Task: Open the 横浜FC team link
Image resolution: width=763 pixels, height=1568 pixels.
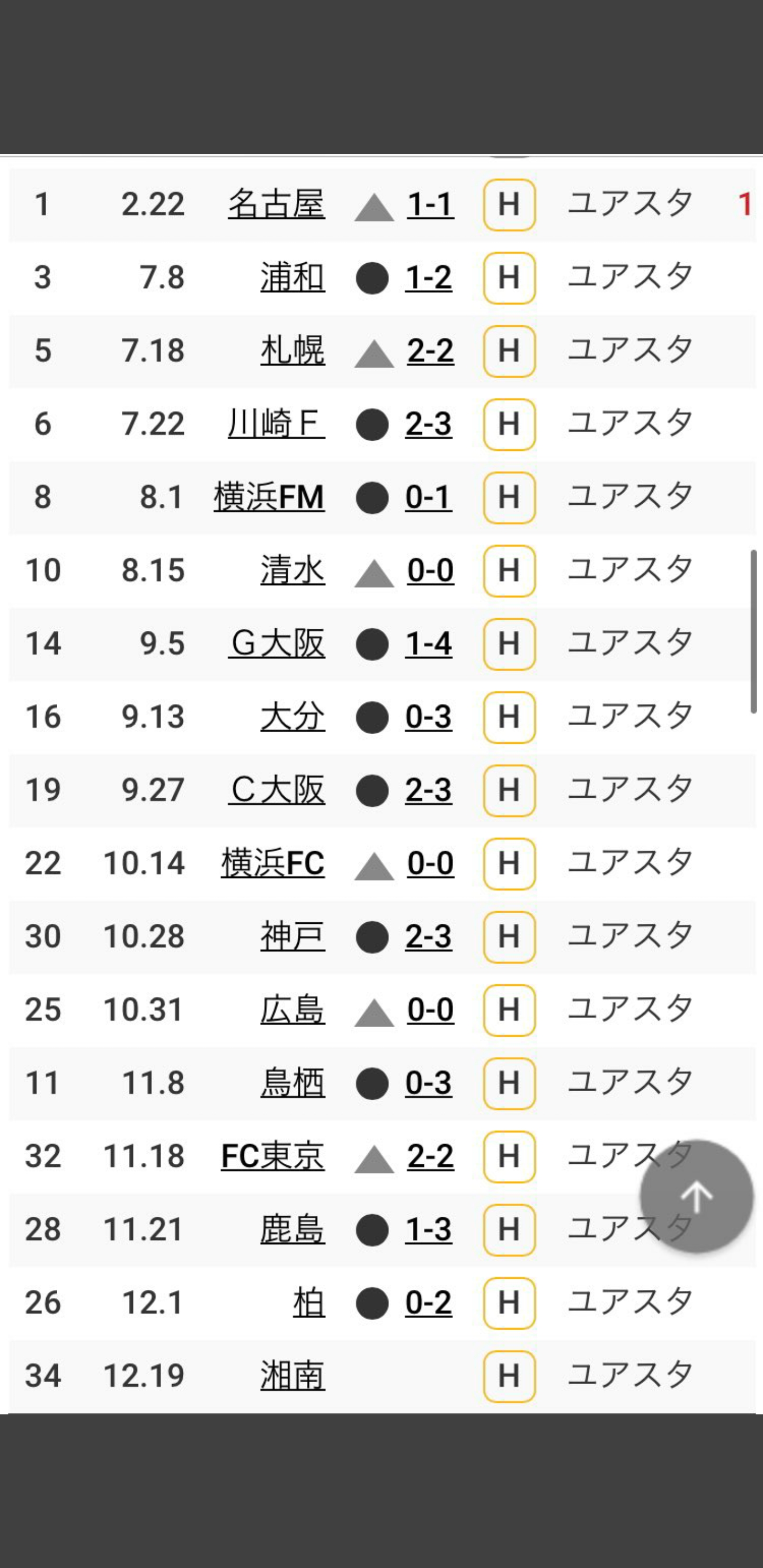Action: click(x=273, y=863)
